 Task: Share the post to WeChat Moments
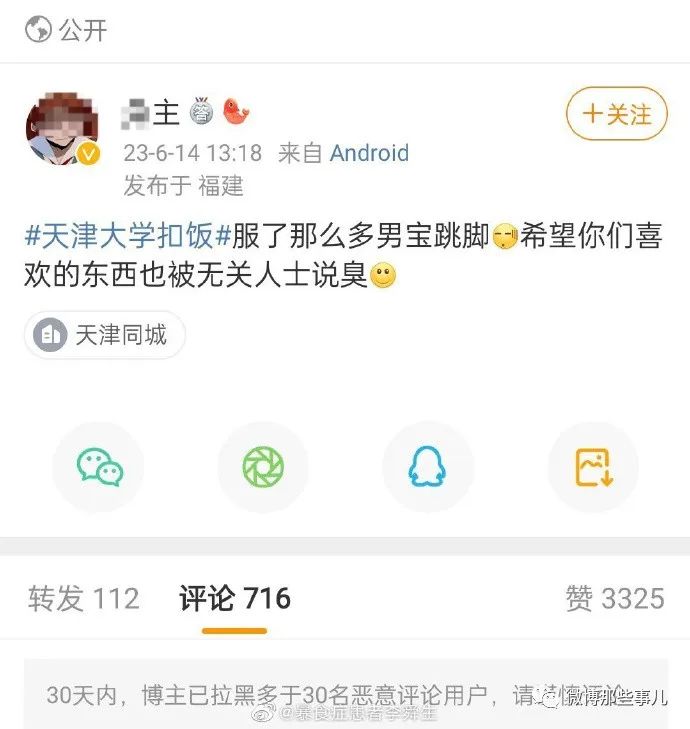click(x=263, y=467)
